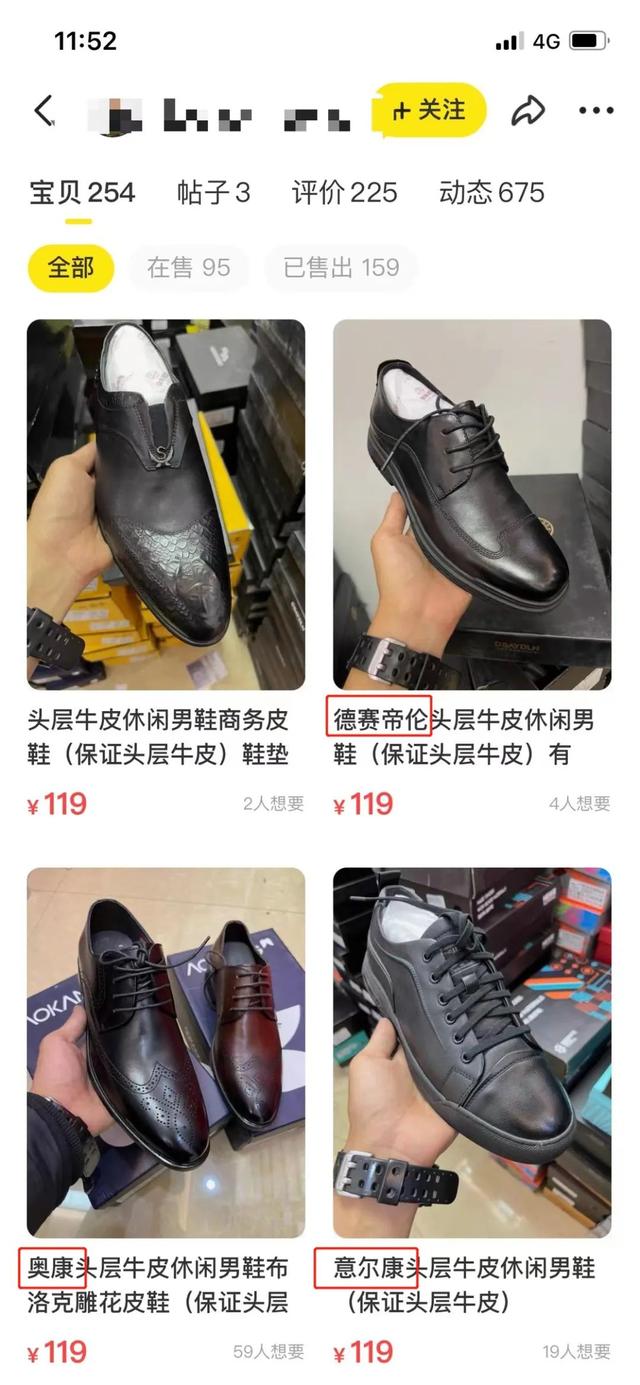Select the 全部 filter chip
Screen dimensions: 640x1385
click(x=71, y=268)
